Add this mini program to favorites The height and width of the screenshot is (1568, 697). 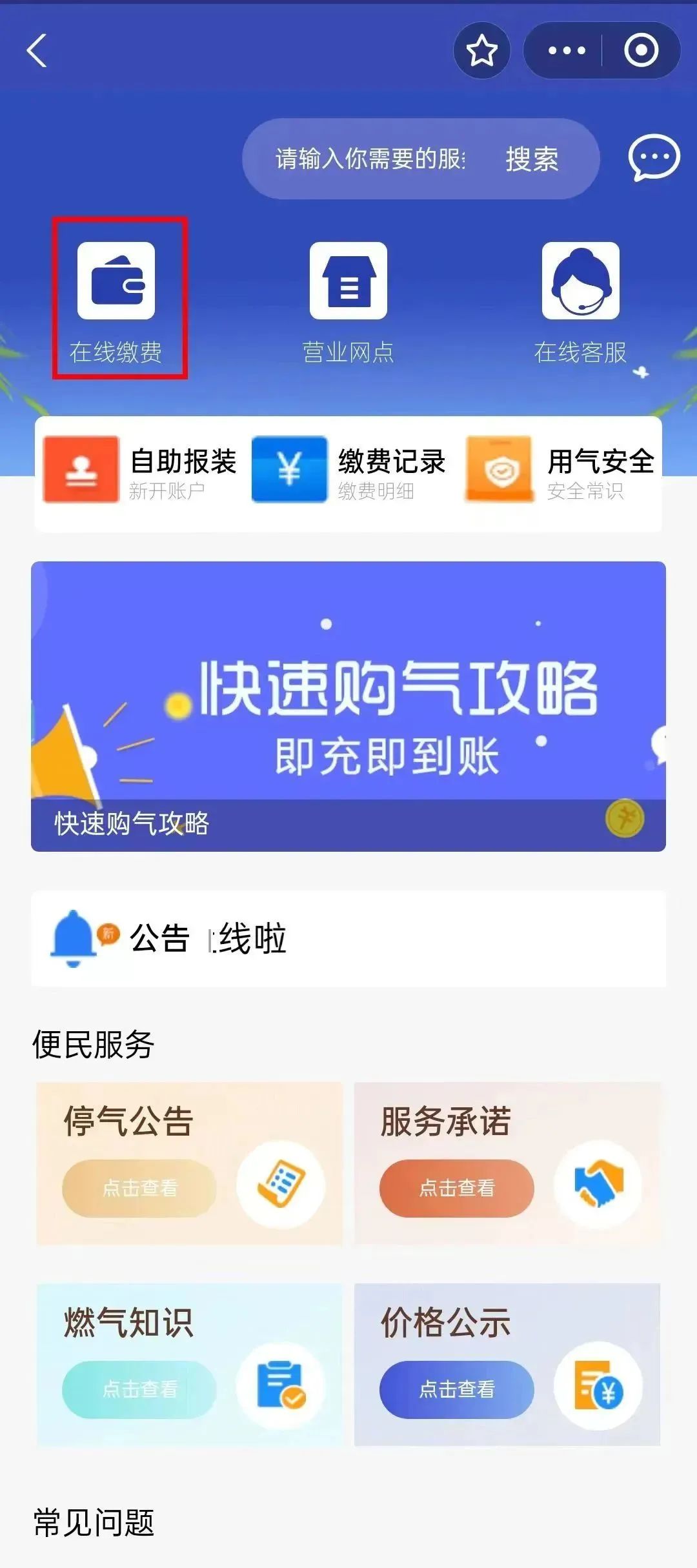point(482,50)
